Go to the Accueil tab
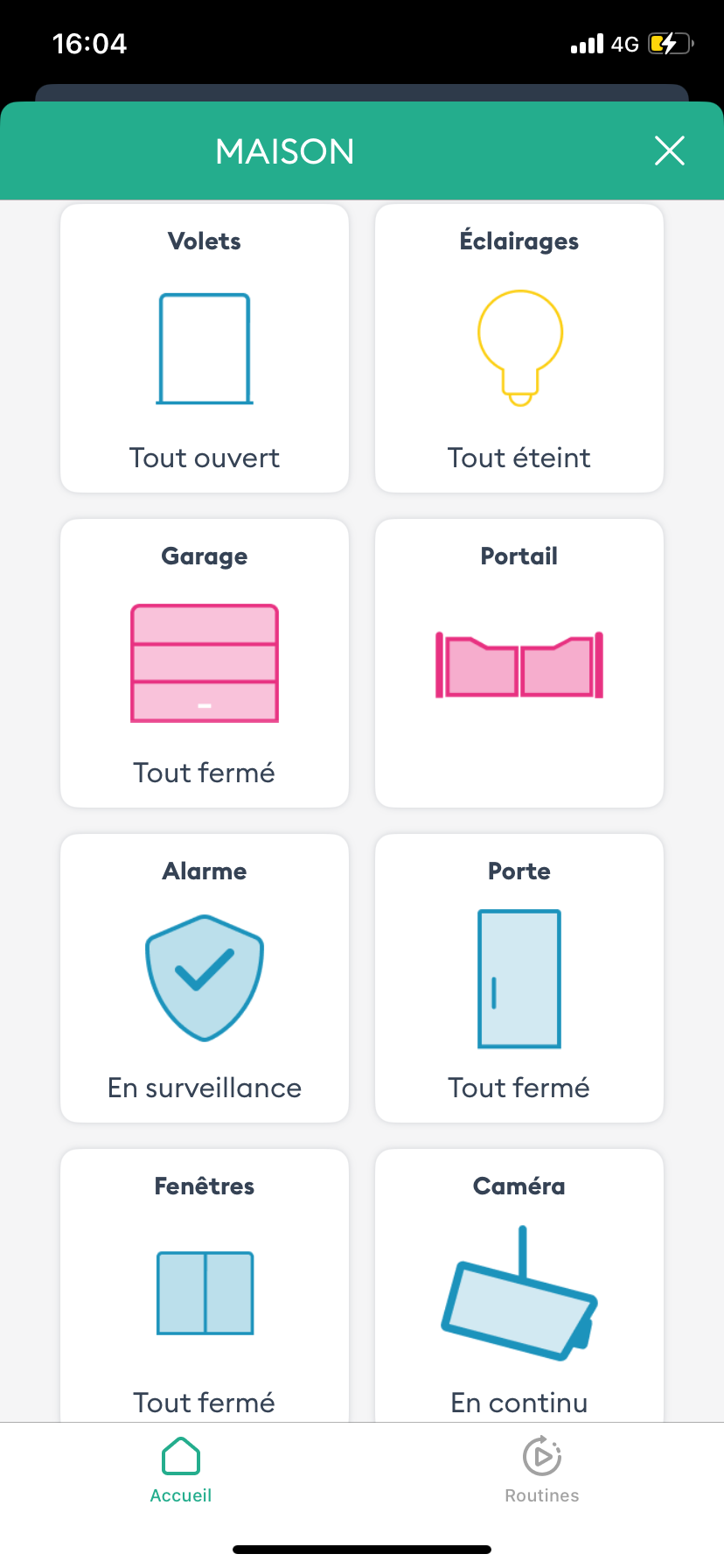This screenshot has height=1568, width=724. click(181, 1470)
